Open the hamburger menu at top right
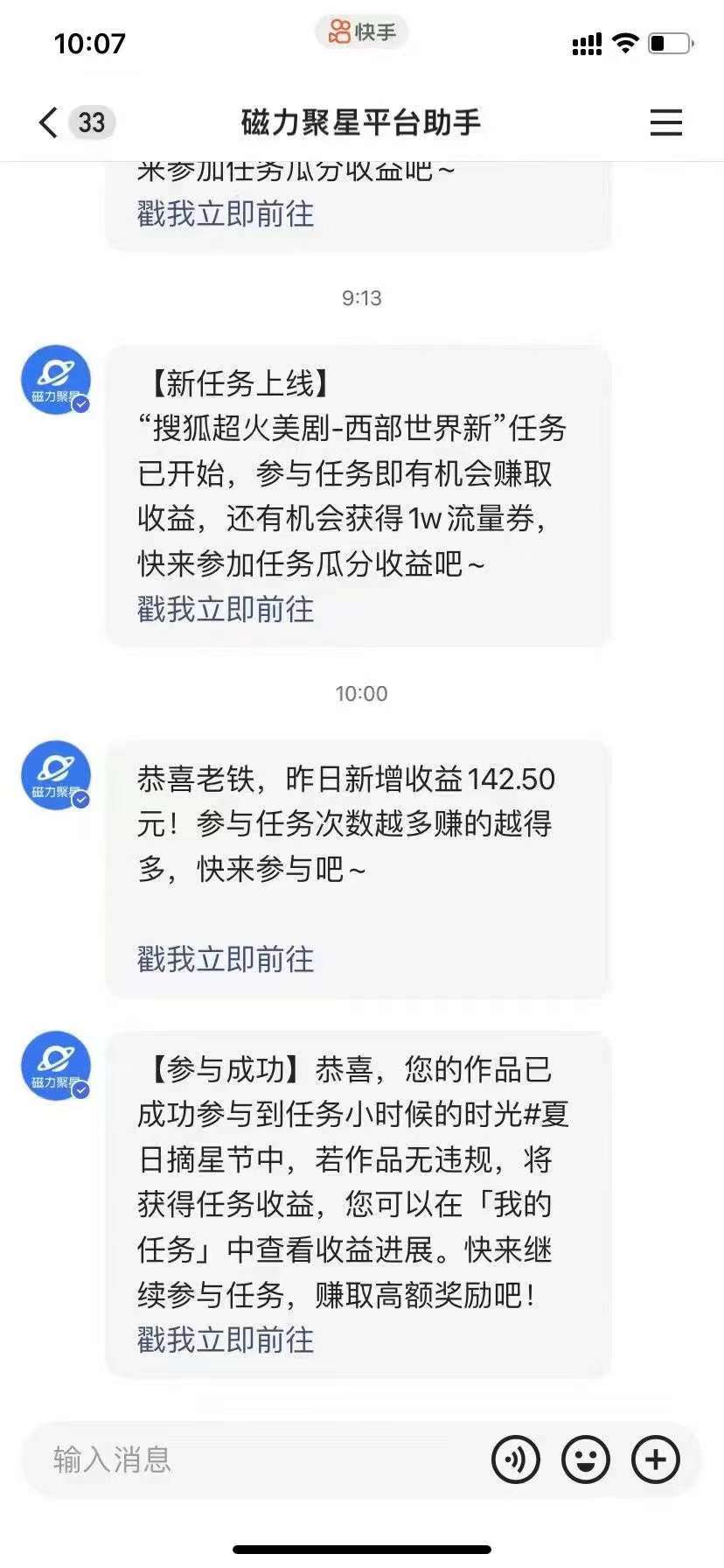This screenshot has height=1568, width=724. [x=666, y=122]
